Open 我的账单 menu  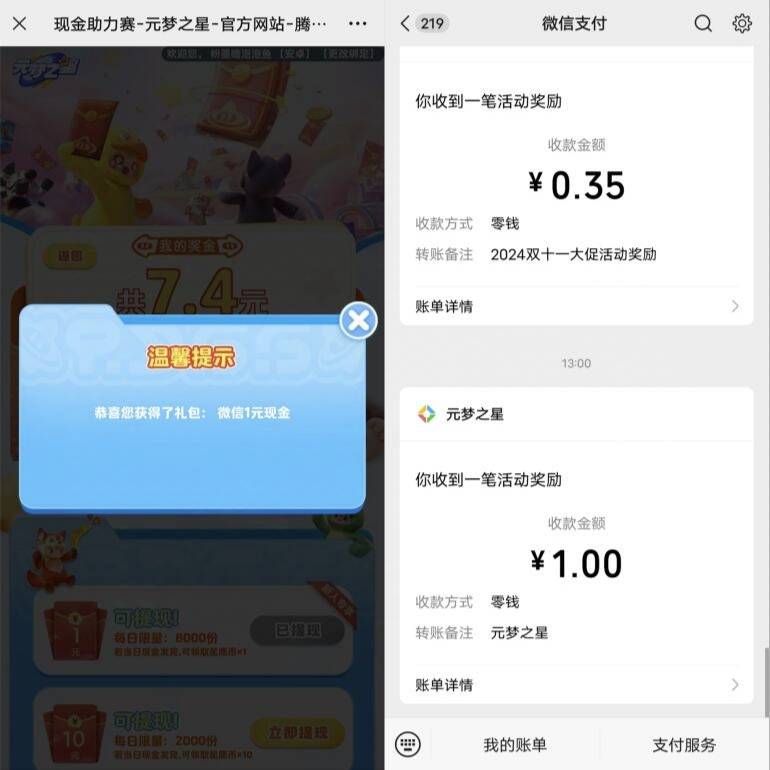coord(515,745)
